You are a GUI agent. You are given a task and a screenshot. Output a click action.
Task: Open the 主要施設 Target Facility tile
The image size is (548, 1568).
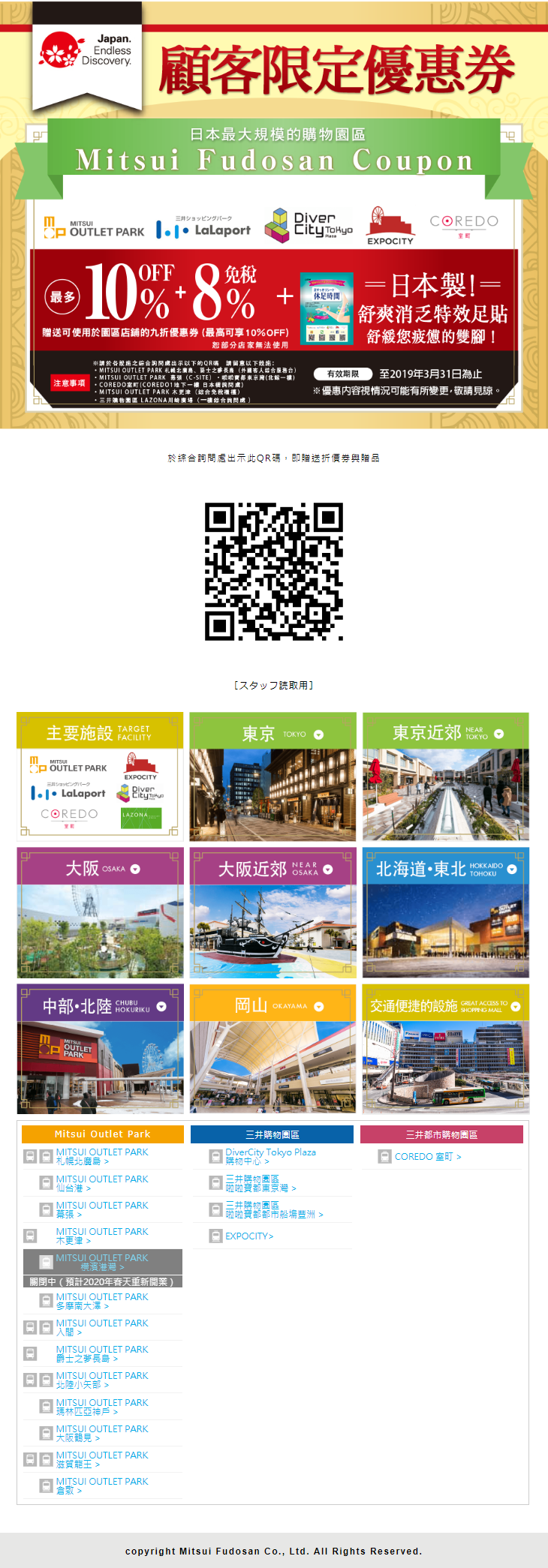point(100,776)
